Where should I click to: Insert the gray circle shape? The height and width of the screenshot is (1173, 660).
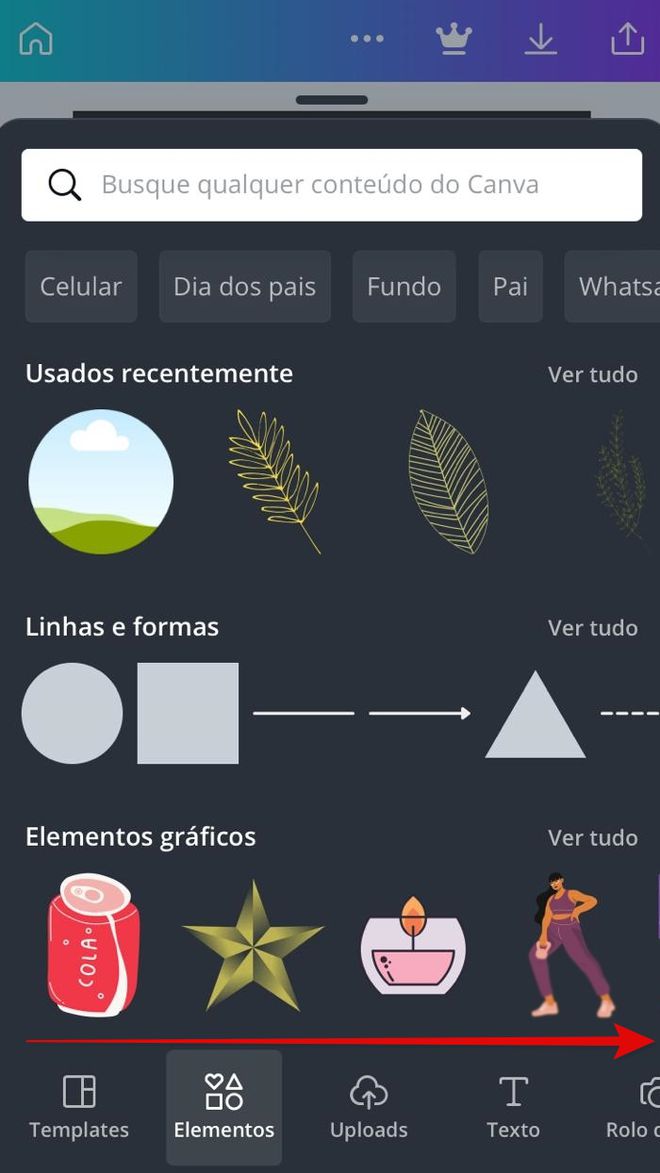72,713
